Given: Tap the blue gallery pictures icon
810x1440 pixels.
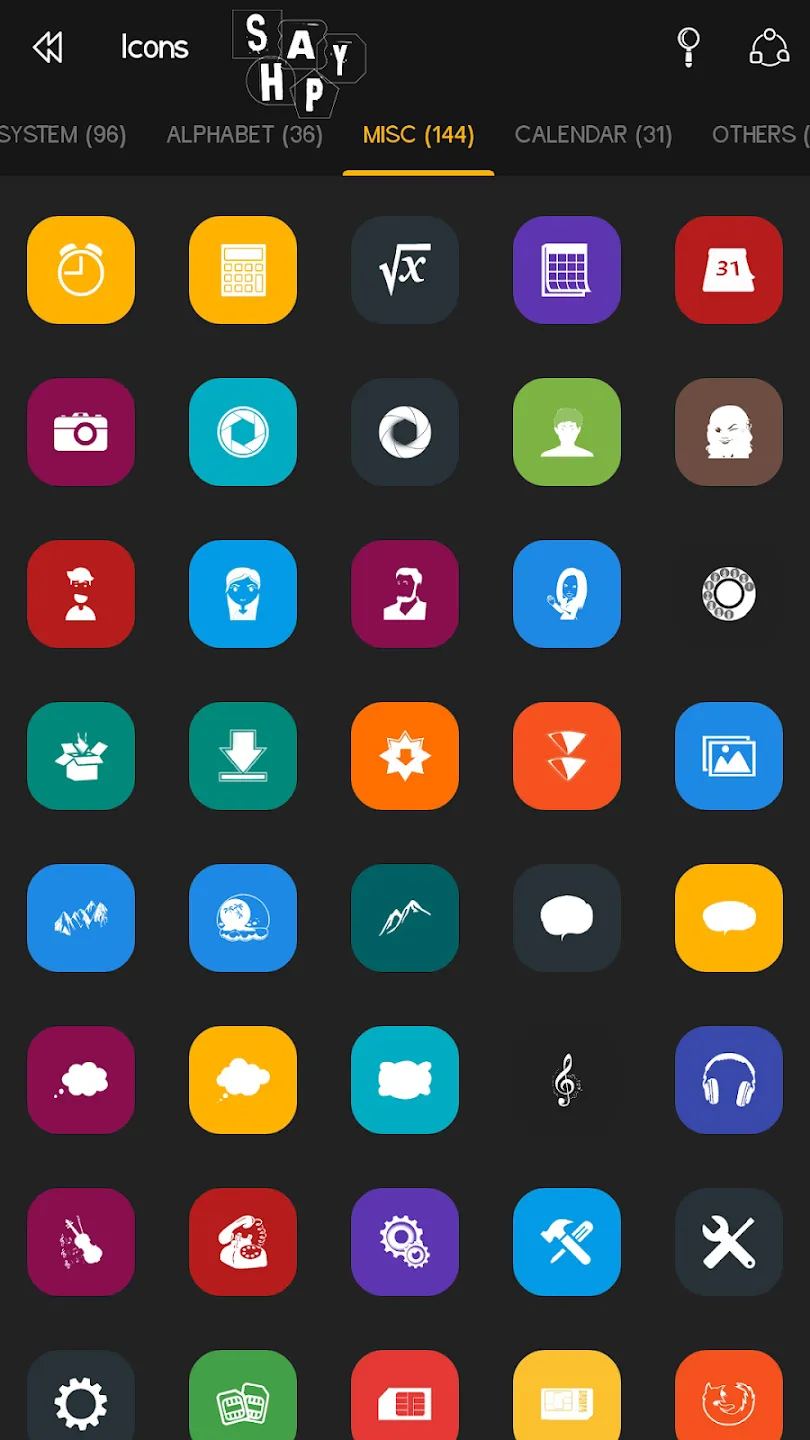Looking at the screenshot, I should (x=729, y=756).
